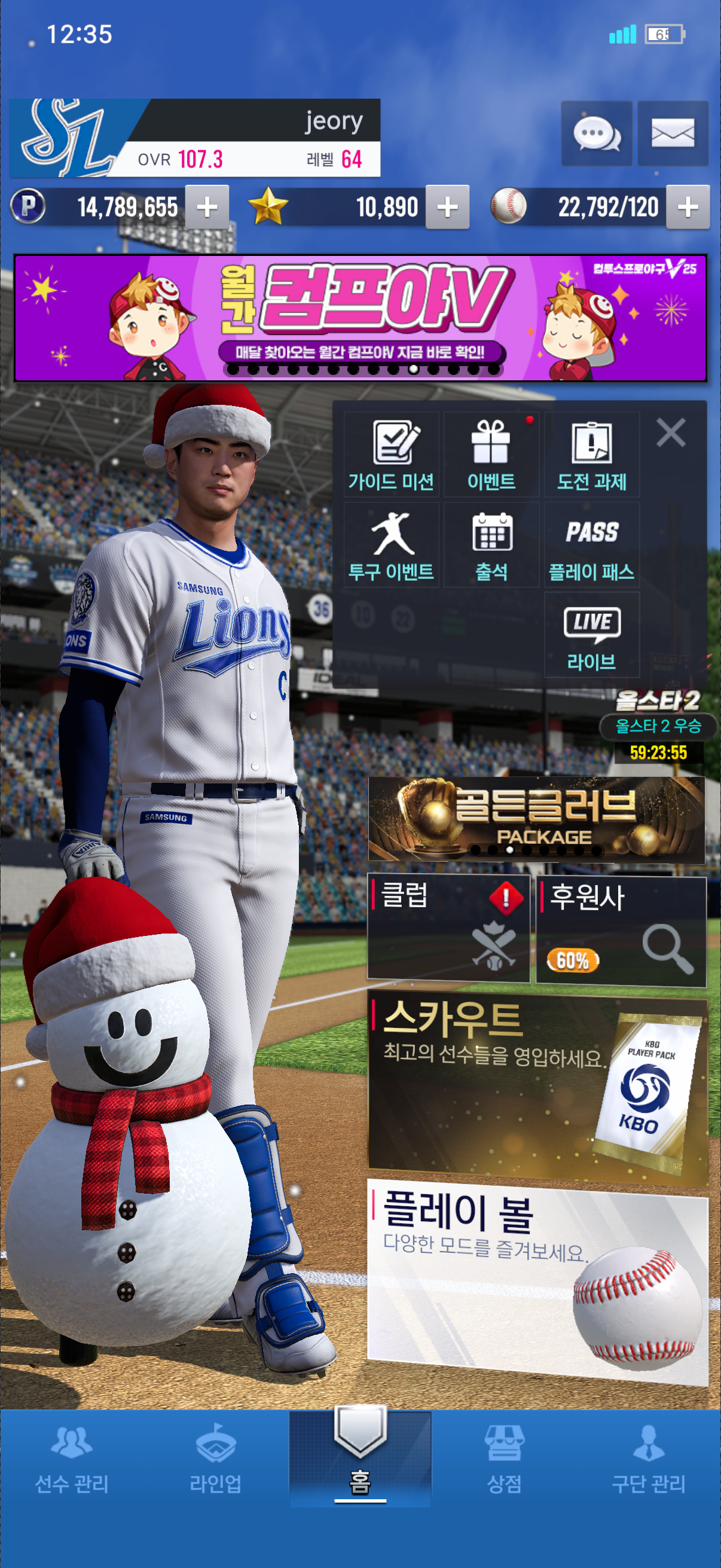Close the quick menu panel
Screen dimensions: 721x1568
[671, 433]
